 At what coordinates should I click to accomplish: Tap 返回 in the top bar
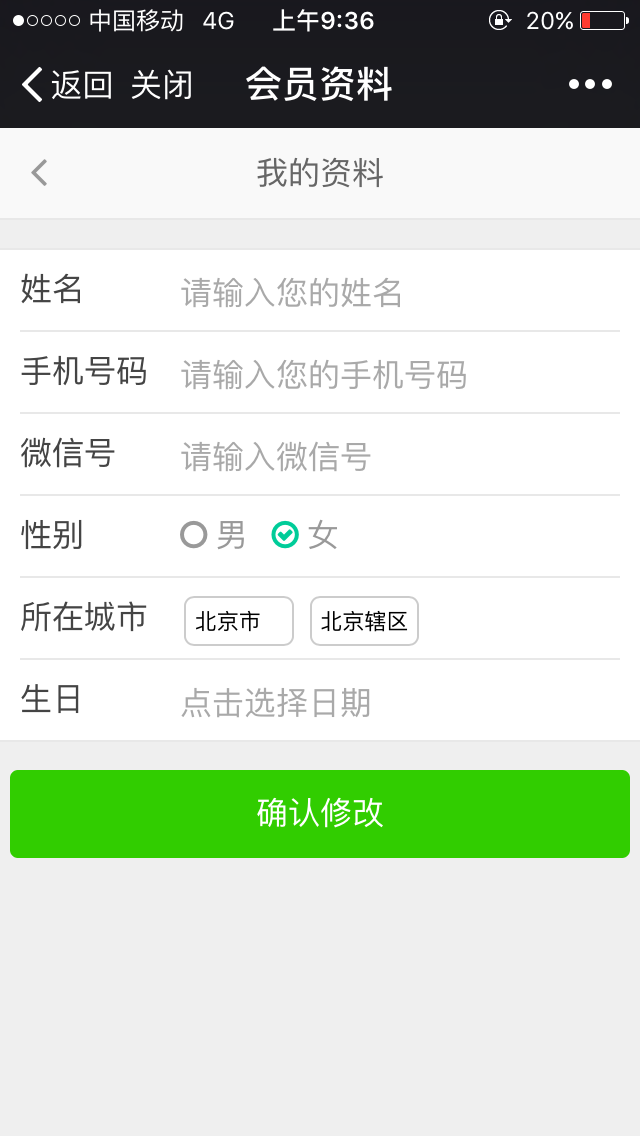click(66, 85)
